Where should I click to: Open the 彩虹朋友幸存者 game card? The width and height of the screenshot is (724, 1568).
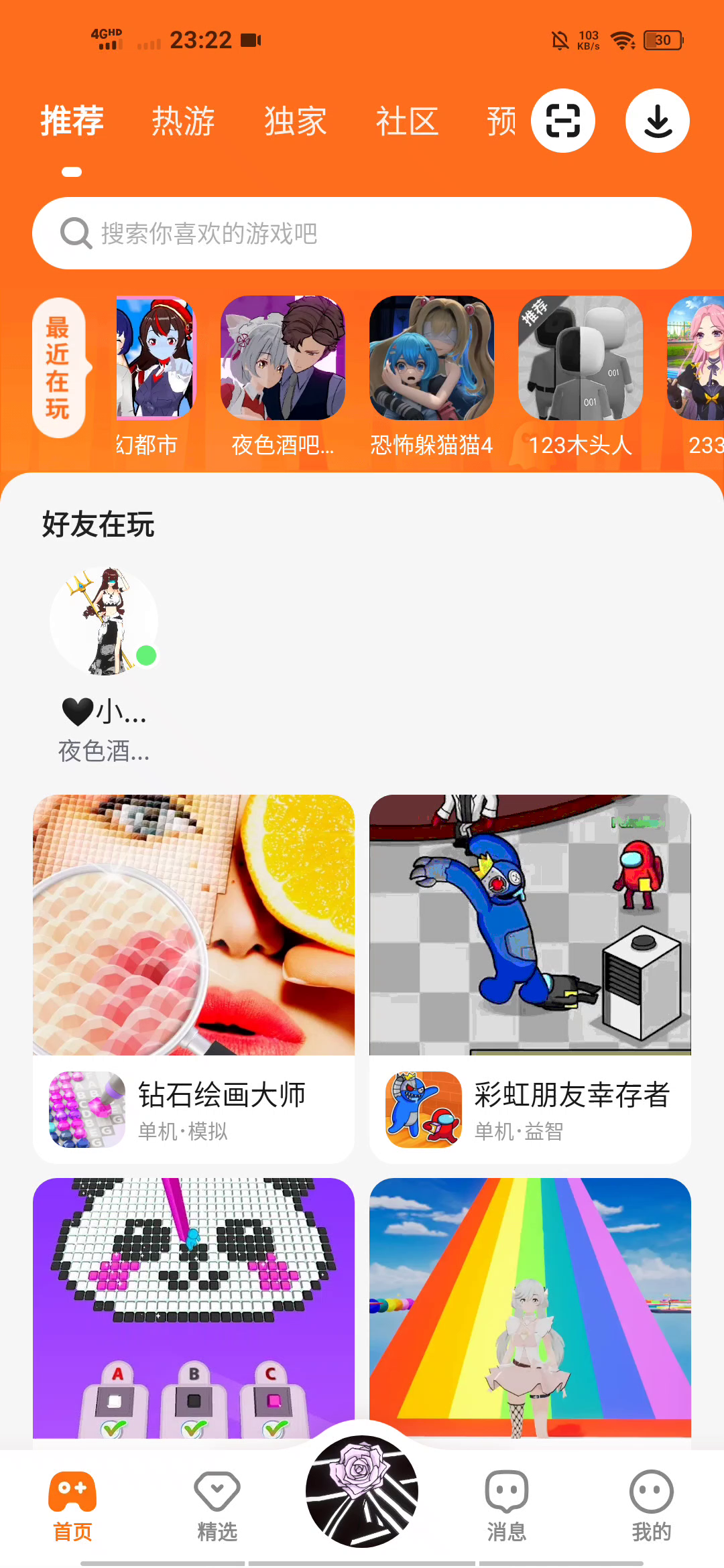[530, 978]
